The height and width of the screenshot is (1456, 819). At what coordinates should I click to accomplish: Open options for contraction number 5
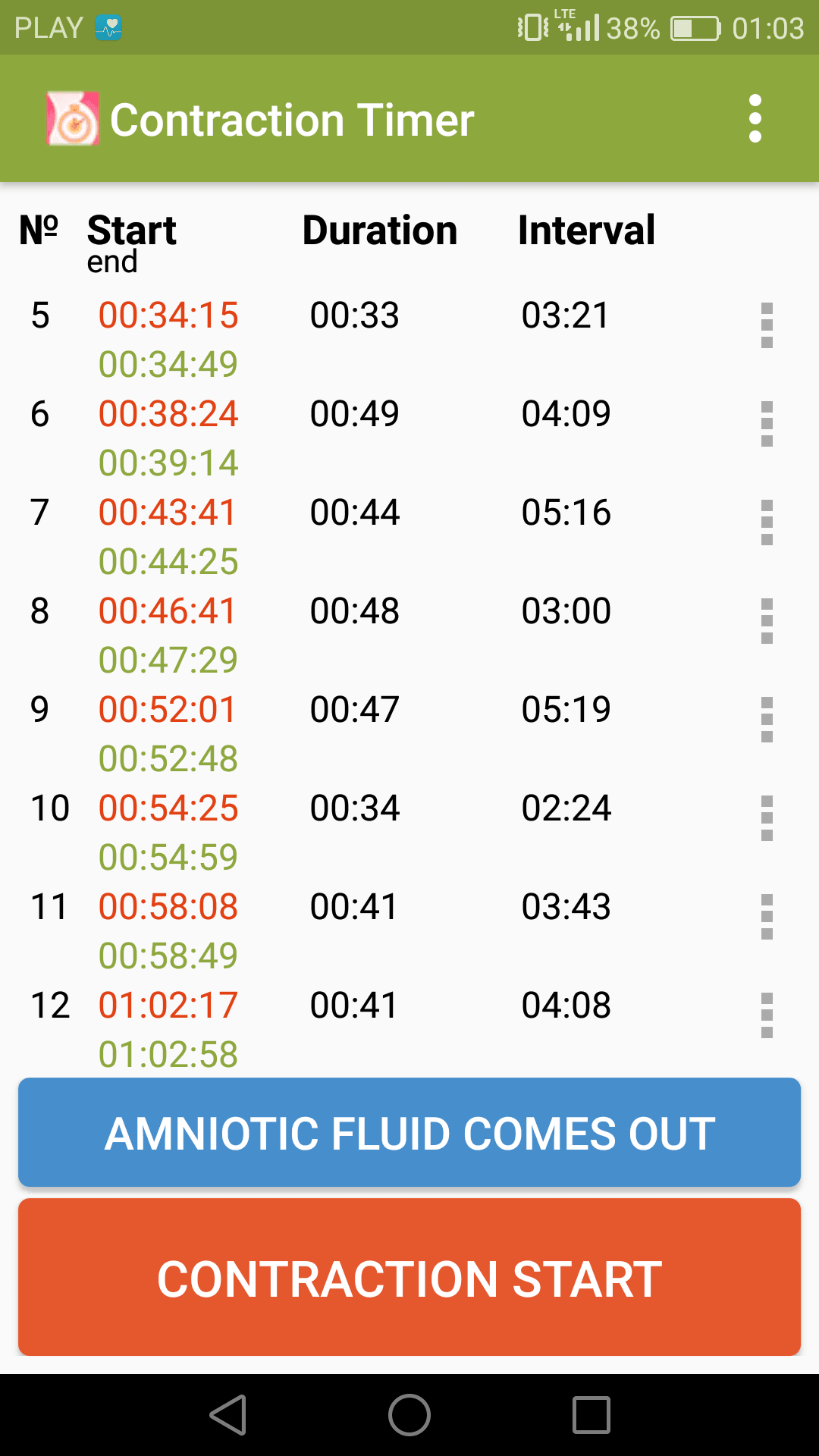click(767, 325)
